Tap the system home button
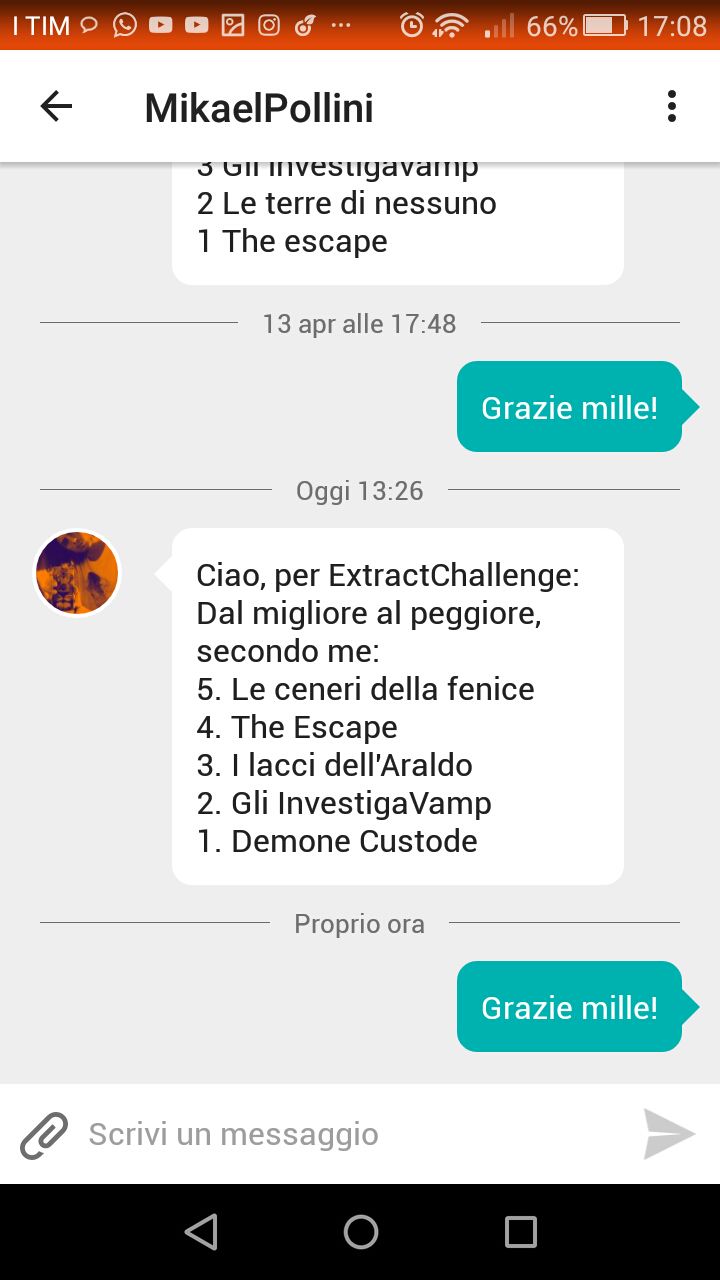 click(360, 1232)
